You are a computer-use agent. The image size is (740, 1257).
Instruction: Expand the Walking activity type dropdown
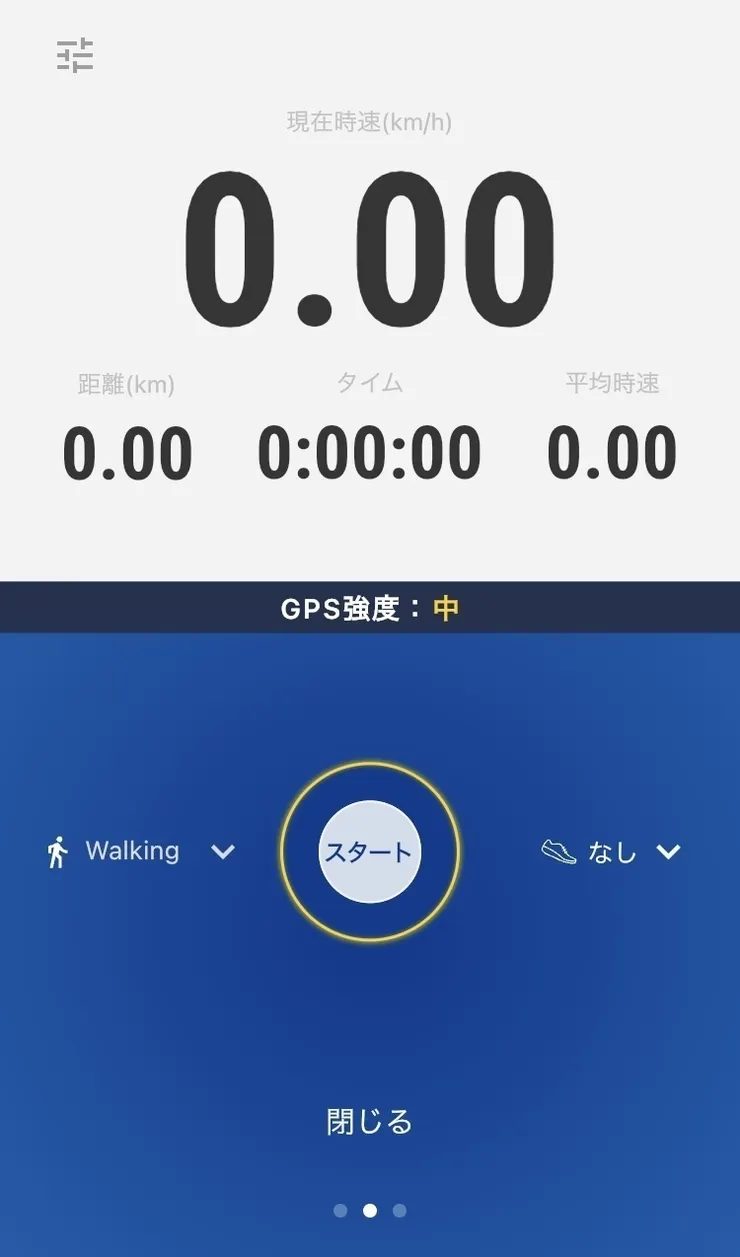141,852
